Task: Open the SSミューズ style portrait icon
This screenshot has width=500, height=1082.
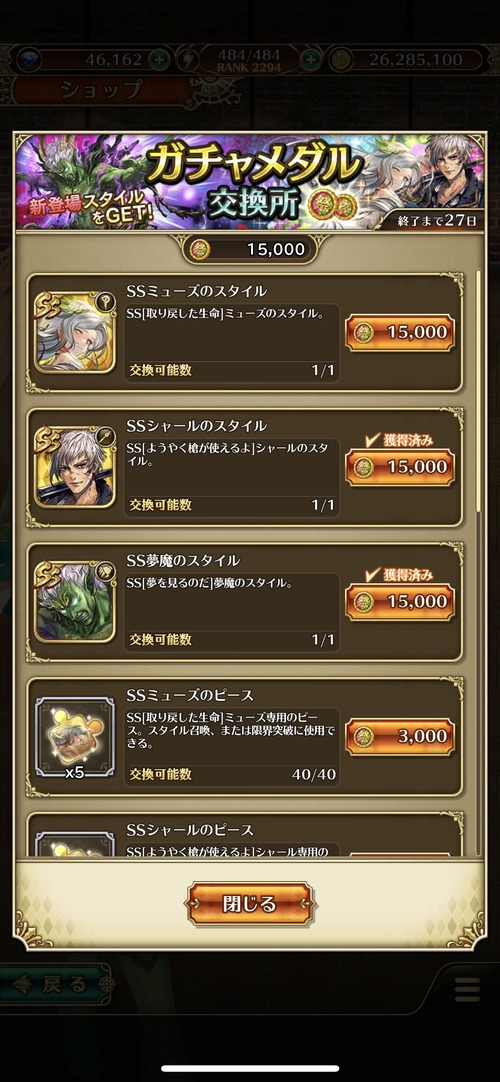Action: pyautogui.click(x=75, y=333)
